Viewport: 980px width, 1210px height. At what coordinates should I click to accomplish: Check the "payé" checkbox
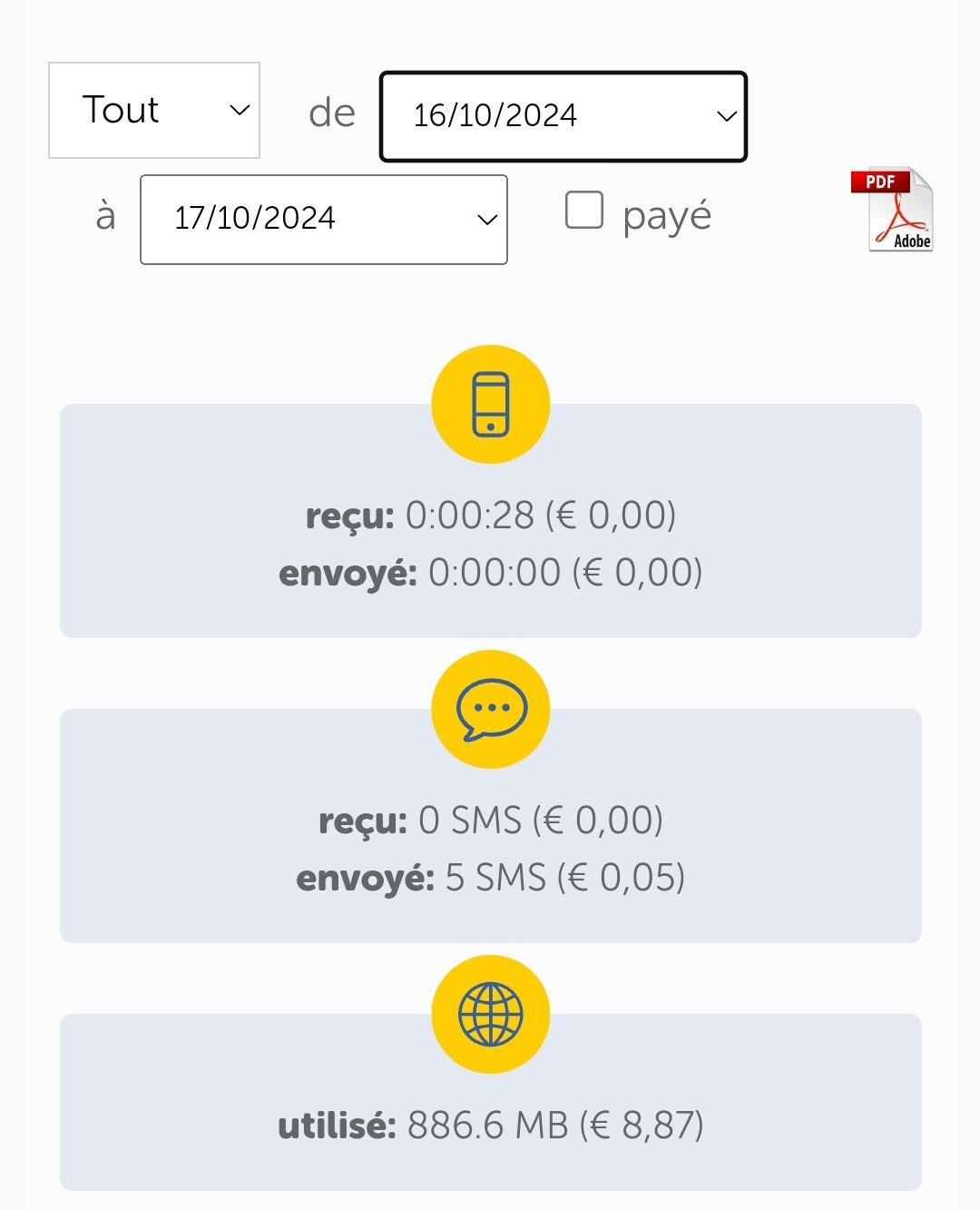[584, 210]
